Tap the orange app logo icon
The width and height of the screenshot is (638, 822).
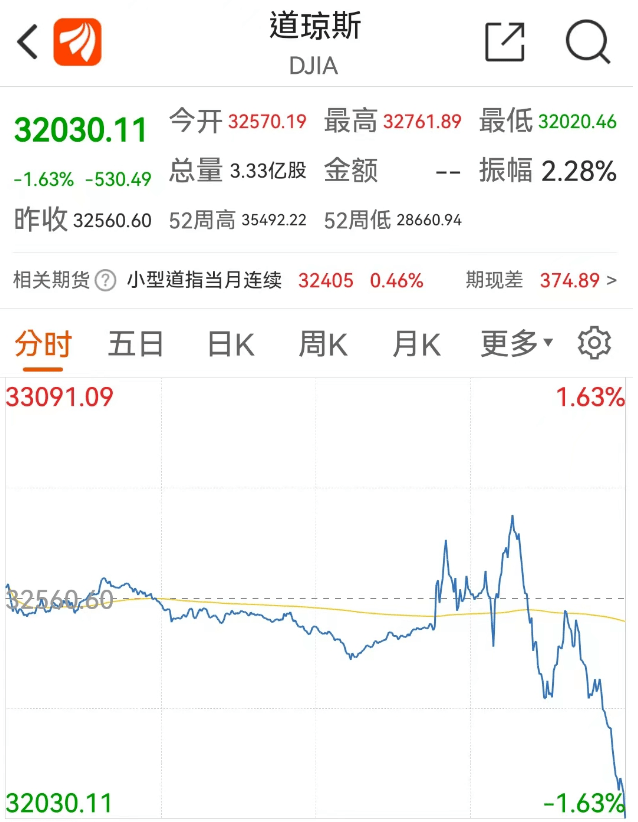pos(77,42)
